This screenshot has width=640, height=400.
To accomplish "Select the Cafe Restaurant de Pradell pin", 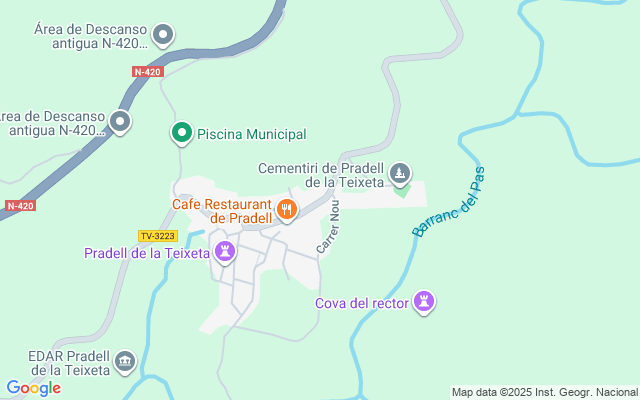I will tap(287, 210).
